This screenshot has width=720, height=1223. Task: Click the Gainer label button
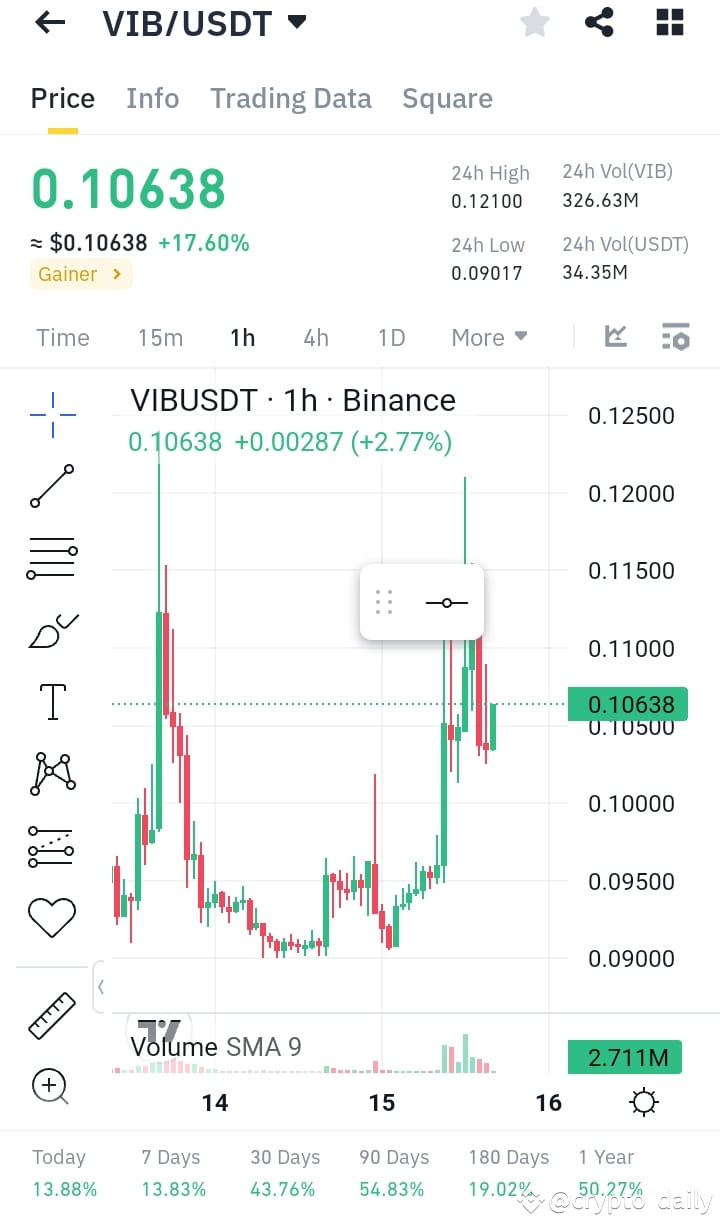(80, 273)
